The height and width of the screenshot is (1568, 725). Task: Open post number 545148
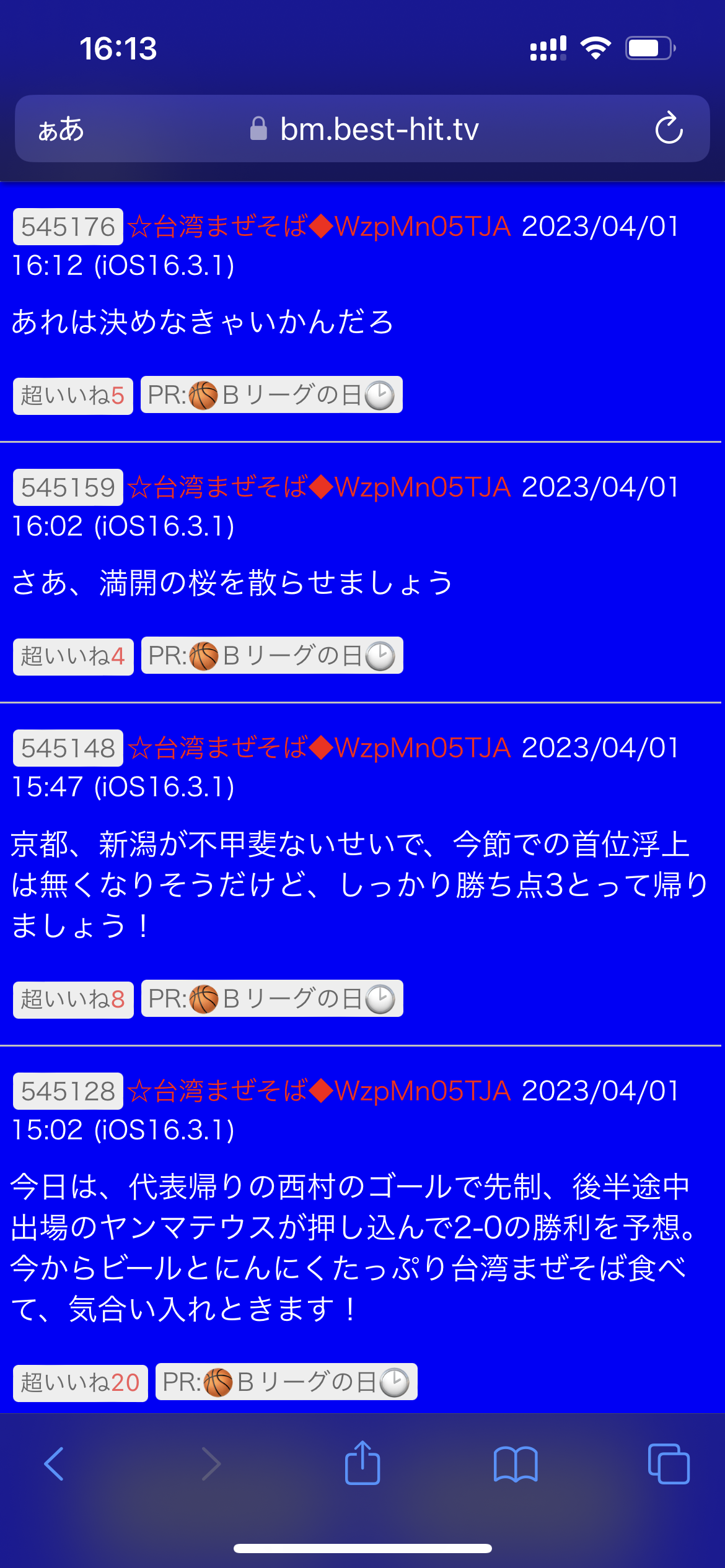(68, 748)
